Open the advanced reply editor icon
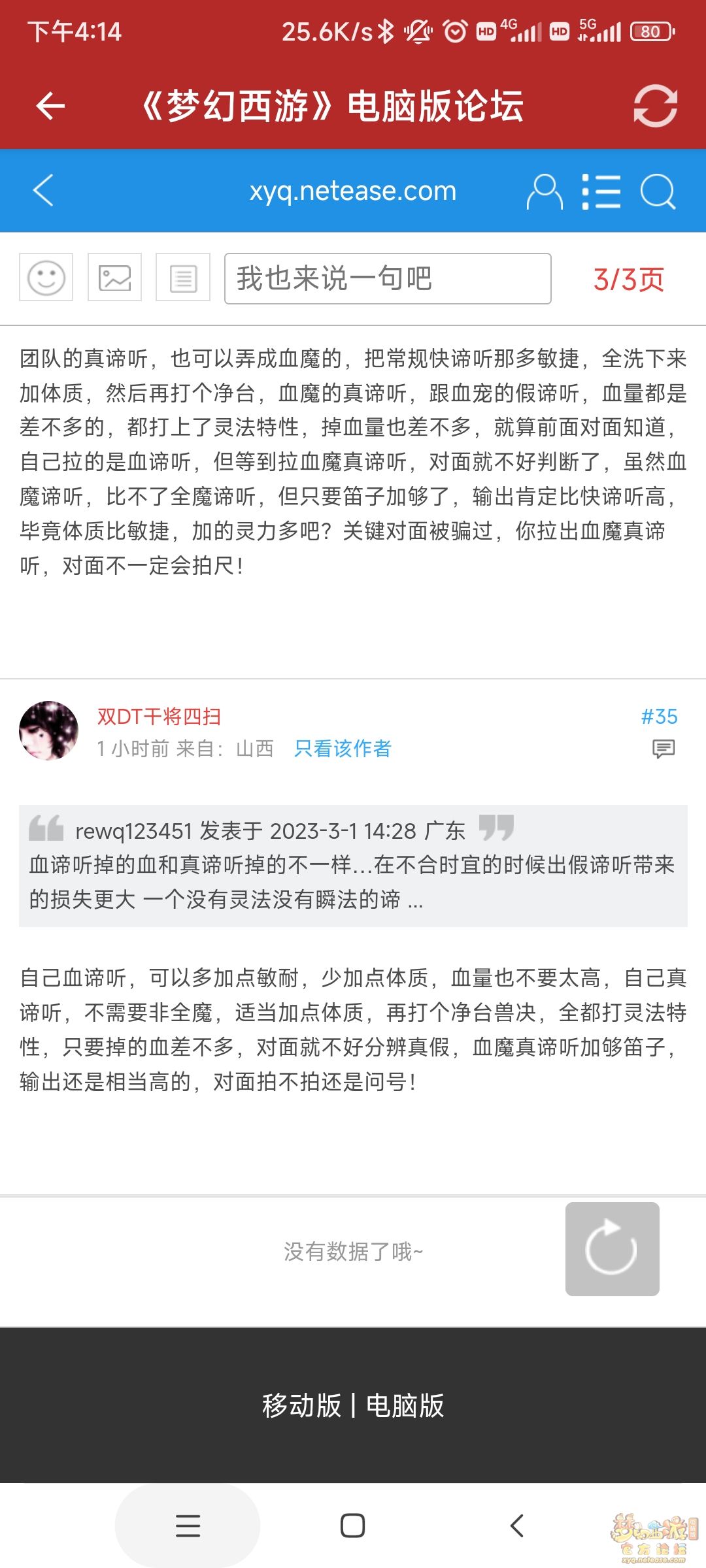Screen dimensions: 706x1568 click(x=183, y=278)
